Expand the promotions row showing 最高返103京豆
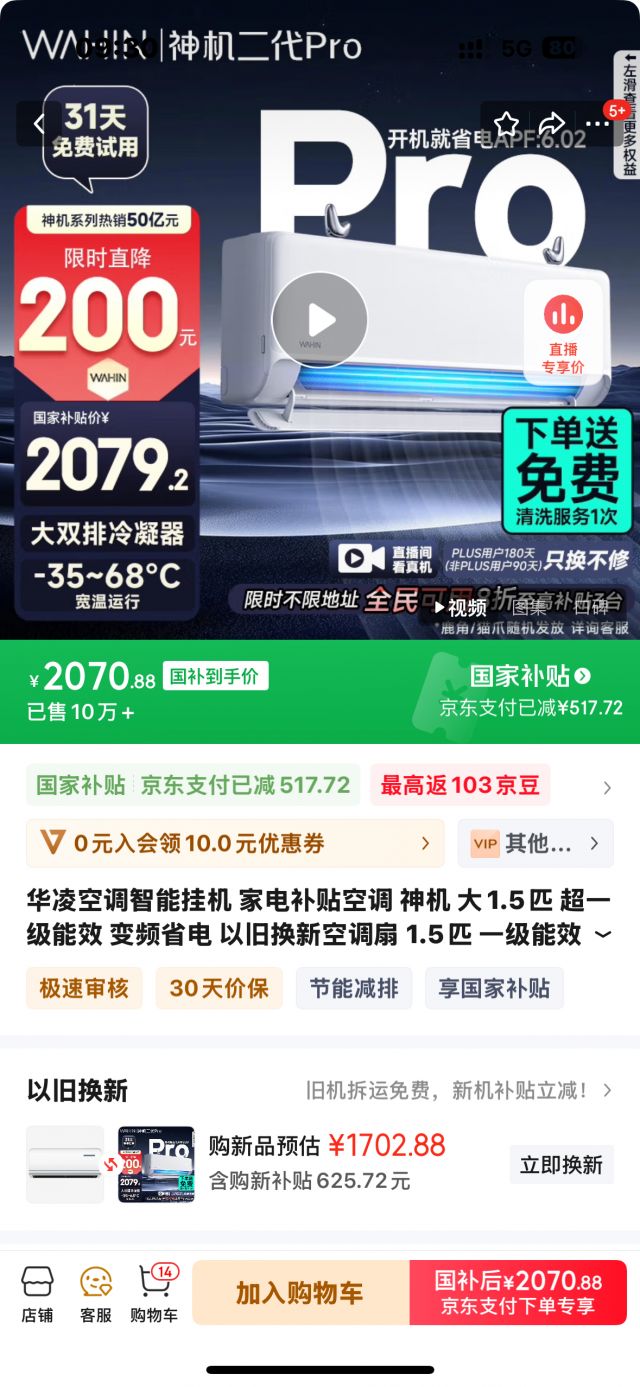This screenshot has width=640, height=1387. coord(606,788)
